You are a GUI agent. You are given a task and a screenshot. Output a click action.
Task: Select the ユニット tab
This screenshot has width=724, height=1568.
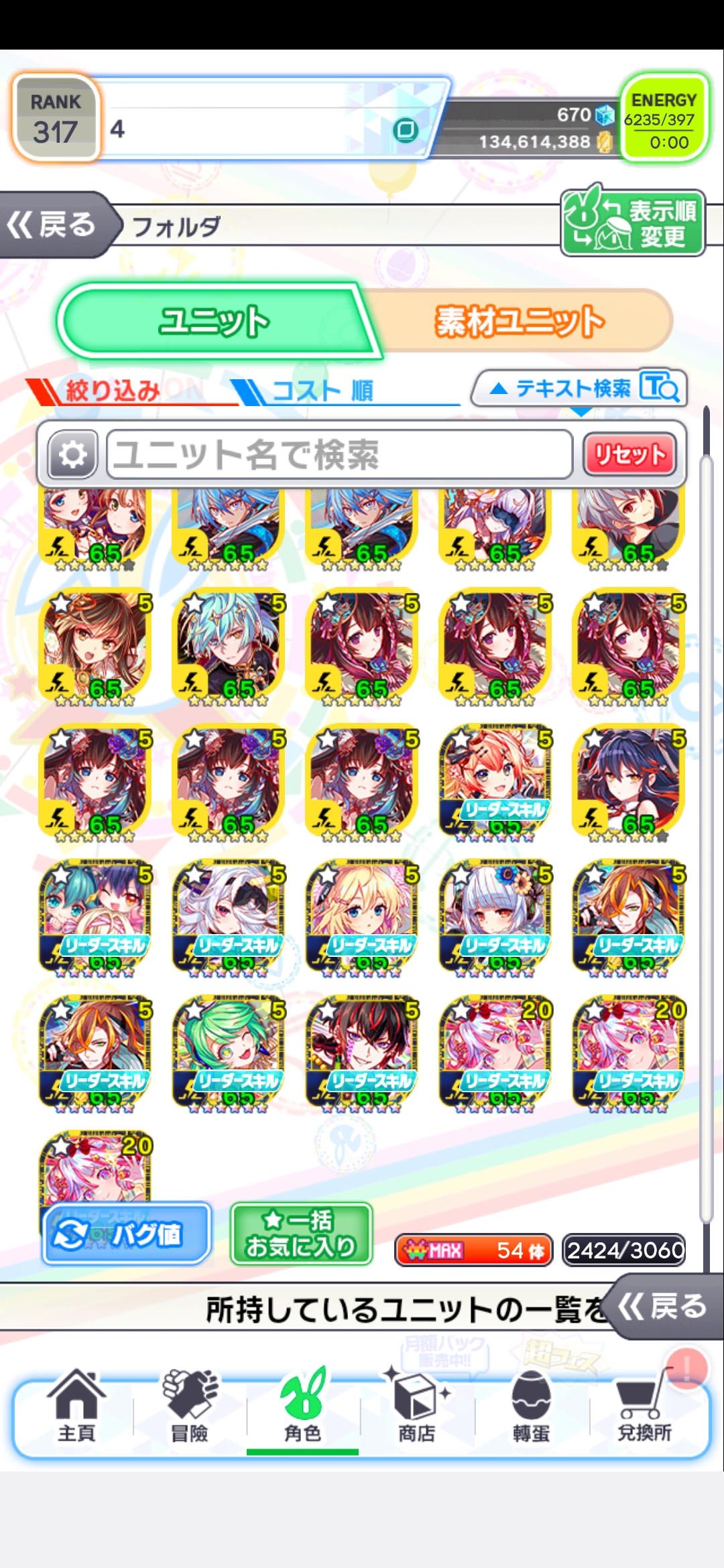(215, 321)
